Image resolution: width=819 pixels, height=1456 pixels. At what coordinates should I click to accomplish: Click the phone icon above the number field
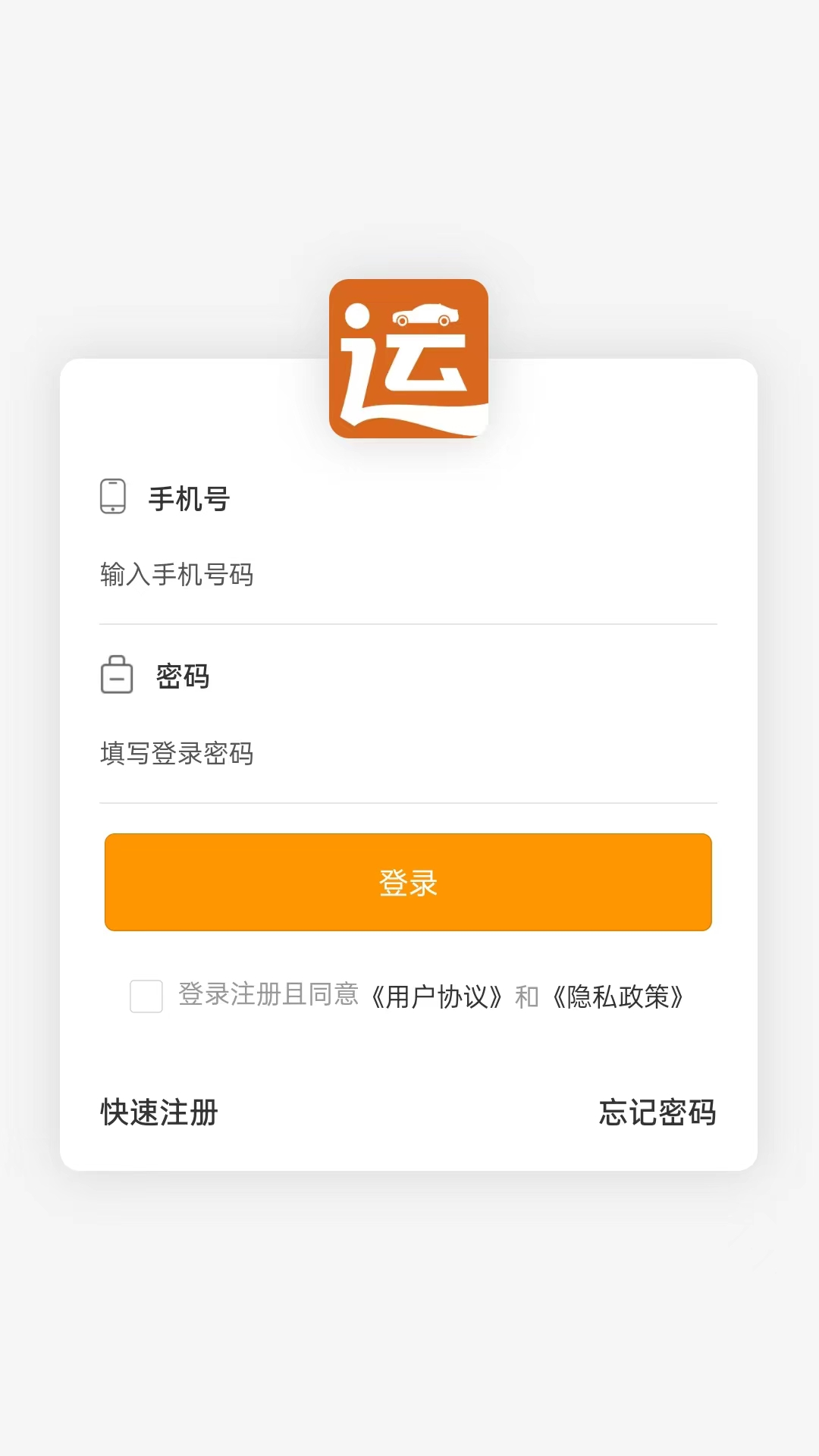click(x=114, y=497)
